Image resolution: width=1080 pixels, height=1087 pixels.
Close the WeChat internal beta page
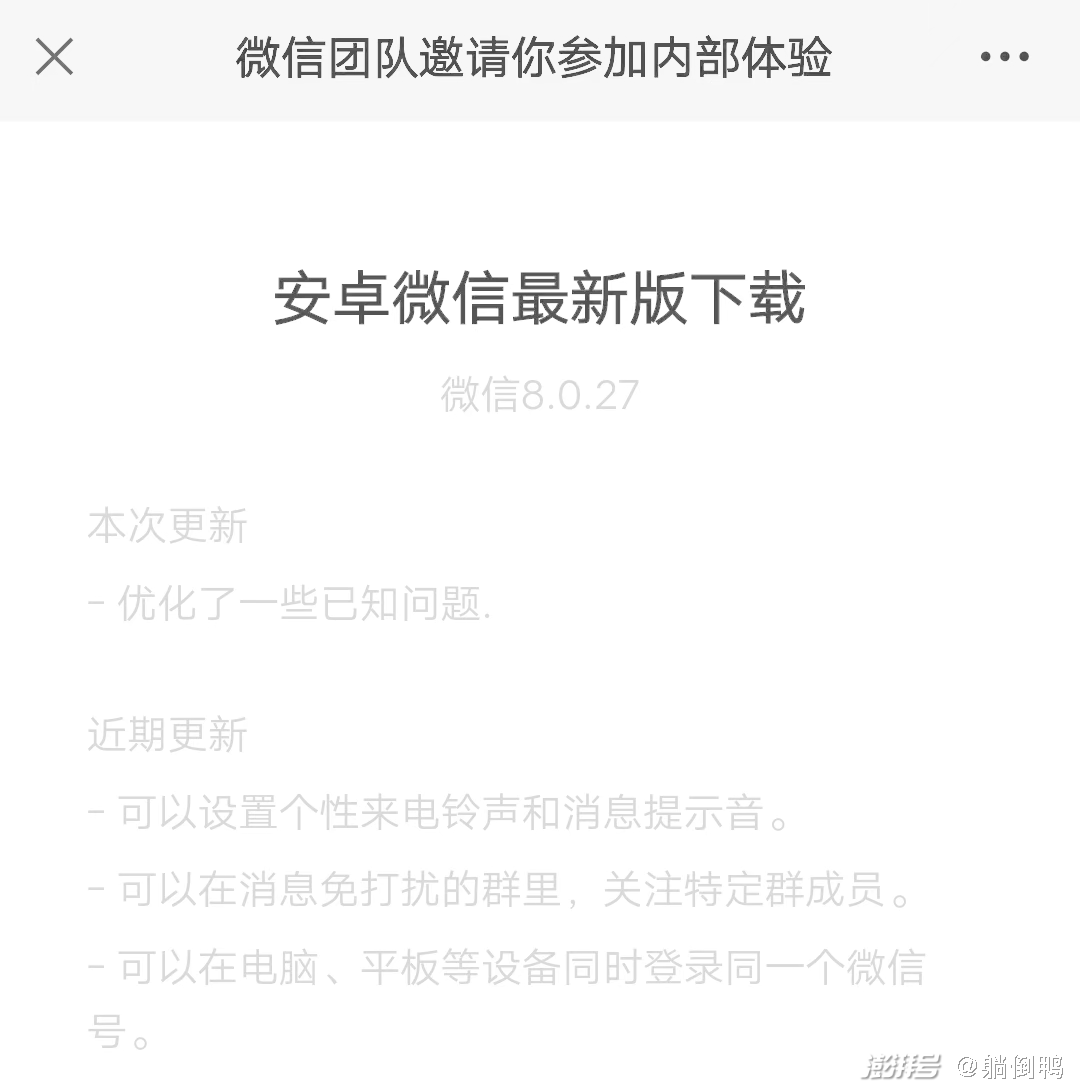click(54, 57)
